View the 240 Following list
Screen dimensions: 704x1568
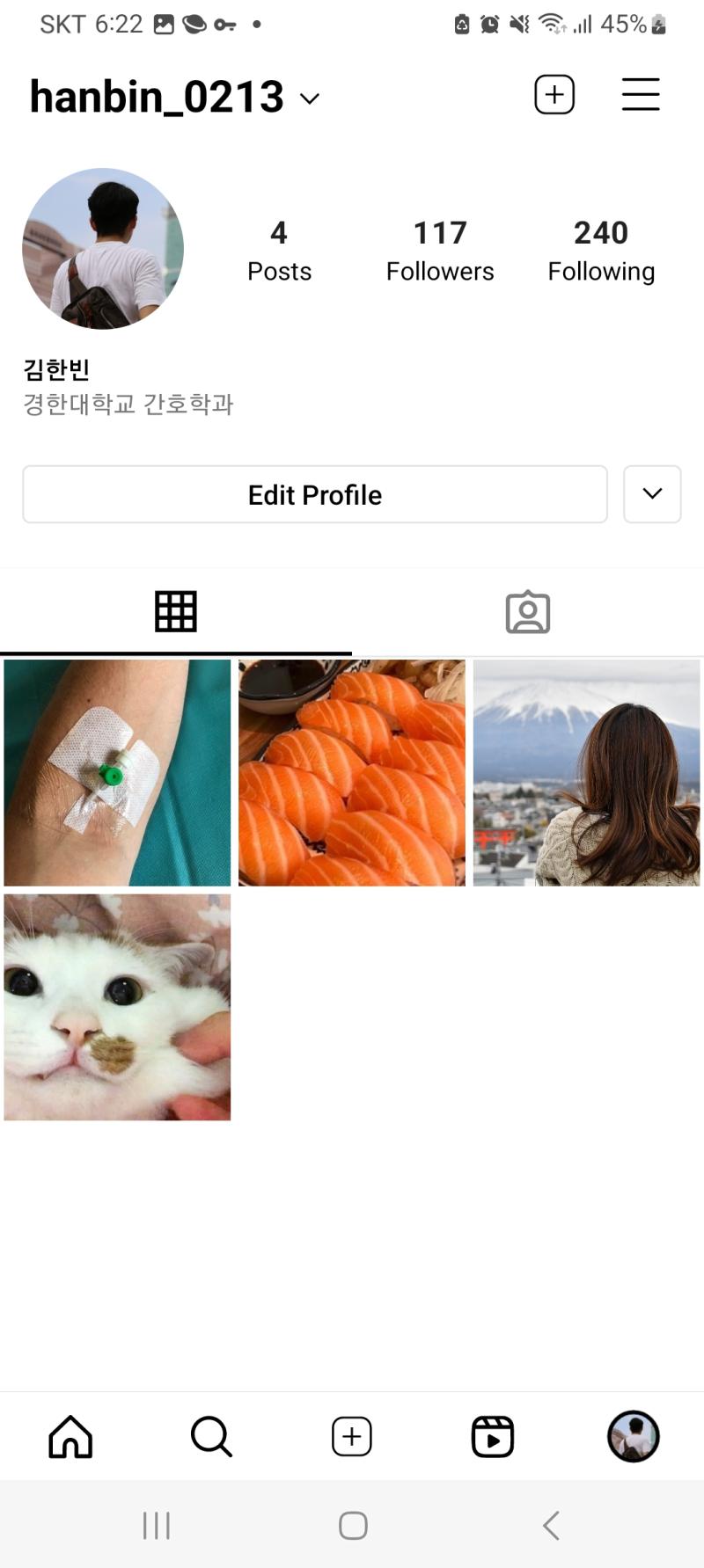tap(601, 251)
